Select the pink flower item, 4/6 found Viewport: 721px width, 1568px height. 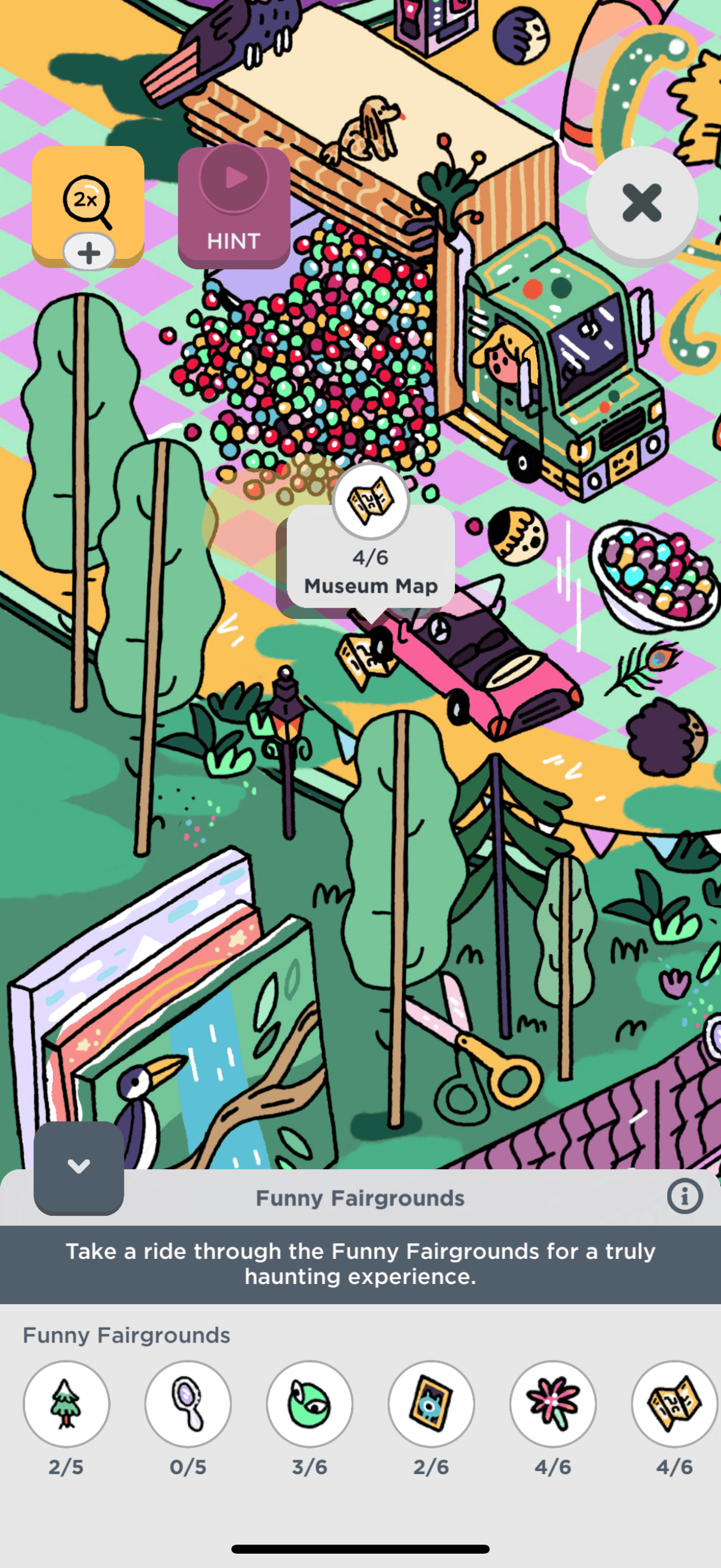click(x=553, y=1404)
